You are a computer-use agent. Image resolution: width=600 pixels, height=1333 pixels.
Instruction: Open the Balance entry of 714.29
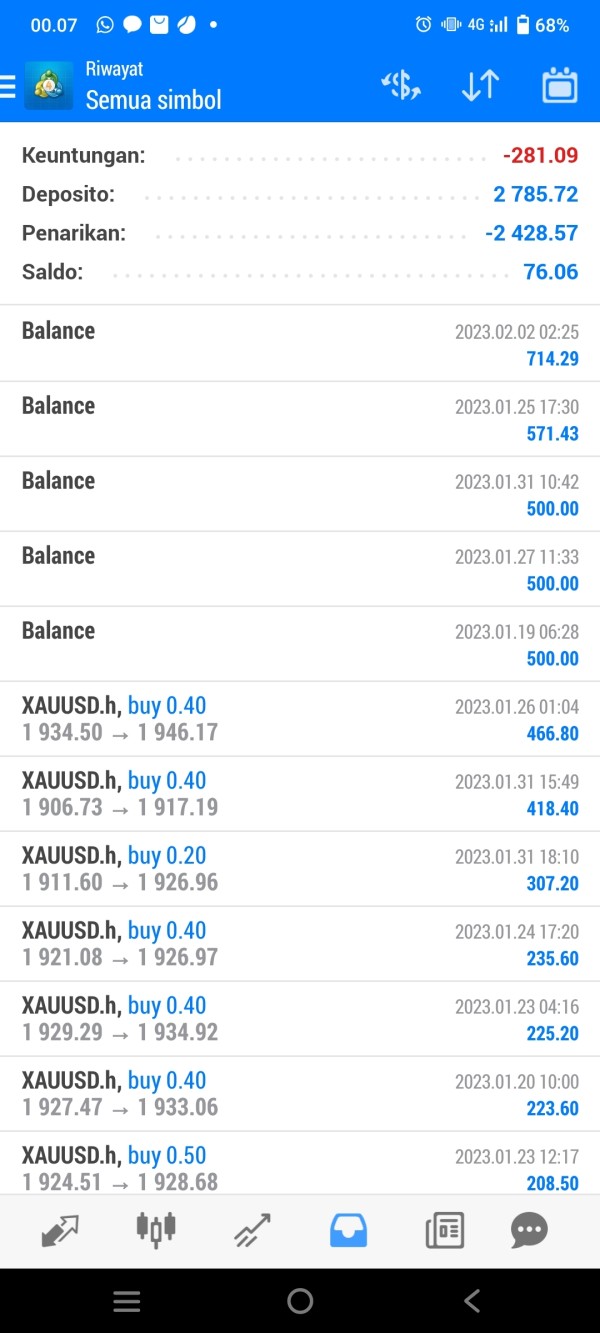pyautogui.click(x=300, y=344)
